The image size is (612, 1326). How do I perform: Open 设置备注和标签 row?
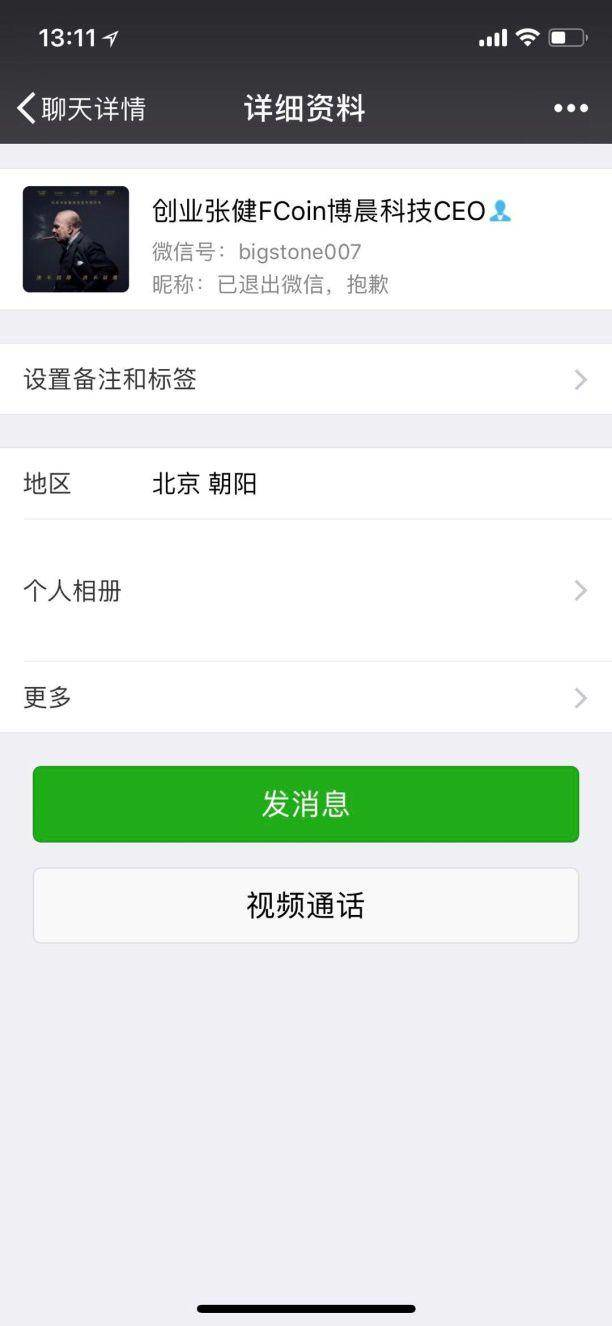point(305,379)
